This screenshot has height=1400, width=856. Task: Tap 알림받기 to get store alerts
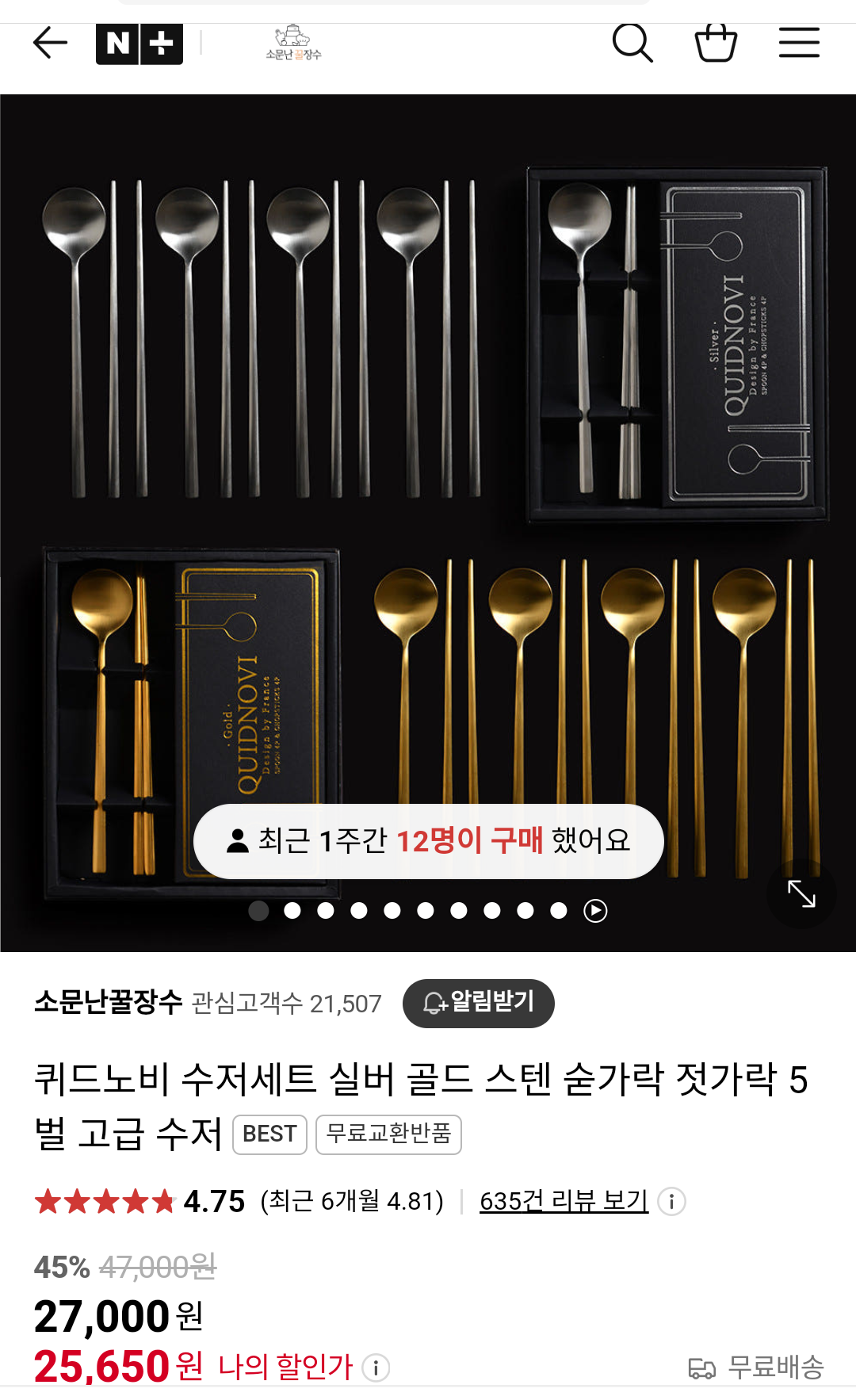(x=478, y=1003)
